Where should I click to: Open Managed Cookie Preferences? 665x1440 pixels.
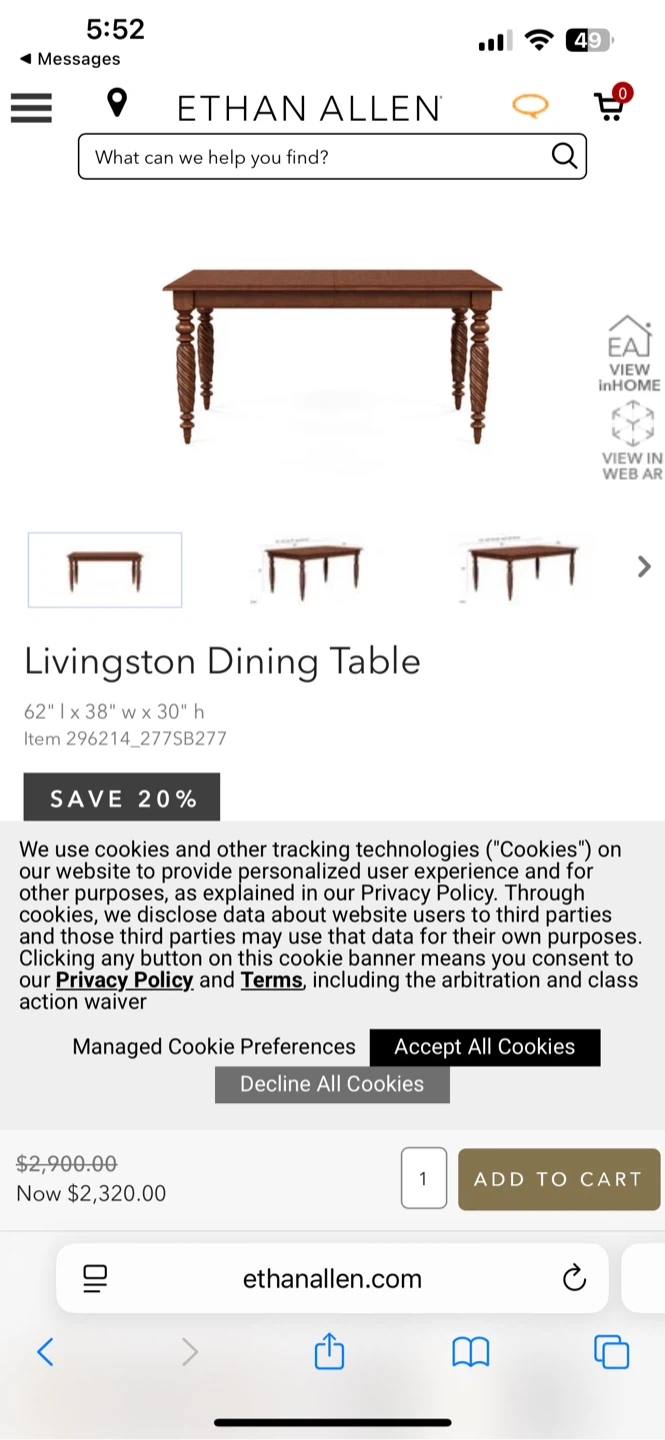coord(214,1047)
